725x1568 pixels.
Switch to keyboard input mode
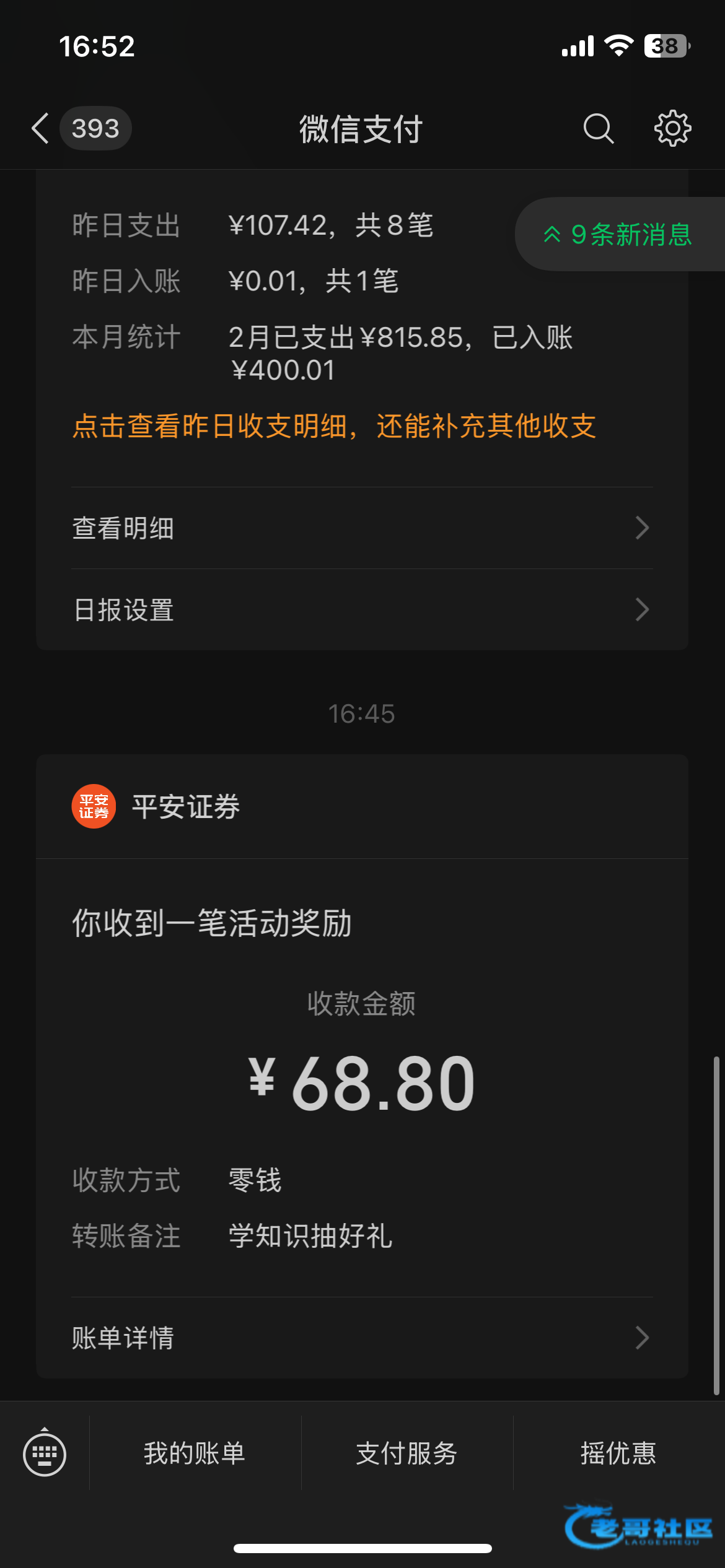(45, 1453)
